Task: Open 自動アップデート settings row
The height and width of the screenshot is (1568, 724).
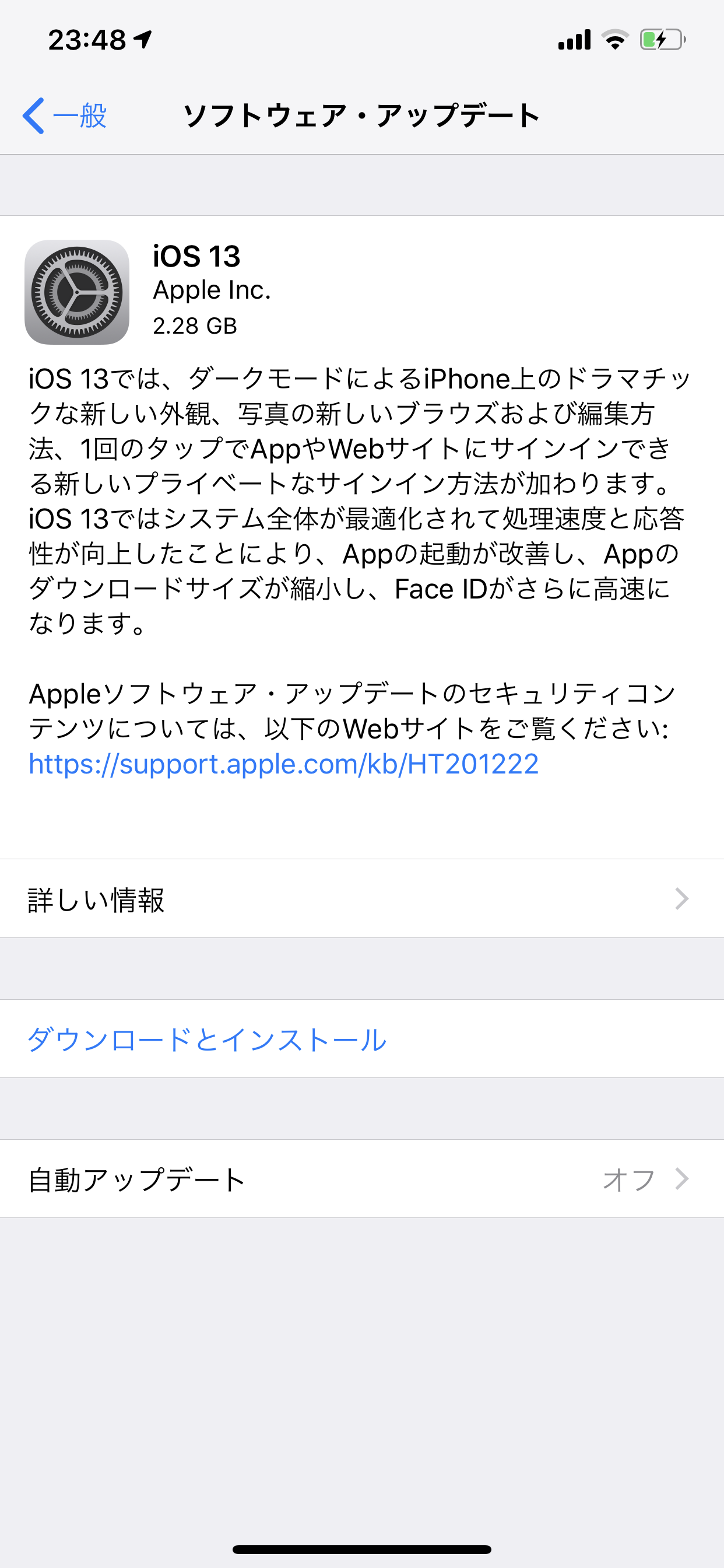Action: click(x=361, y=1179)
